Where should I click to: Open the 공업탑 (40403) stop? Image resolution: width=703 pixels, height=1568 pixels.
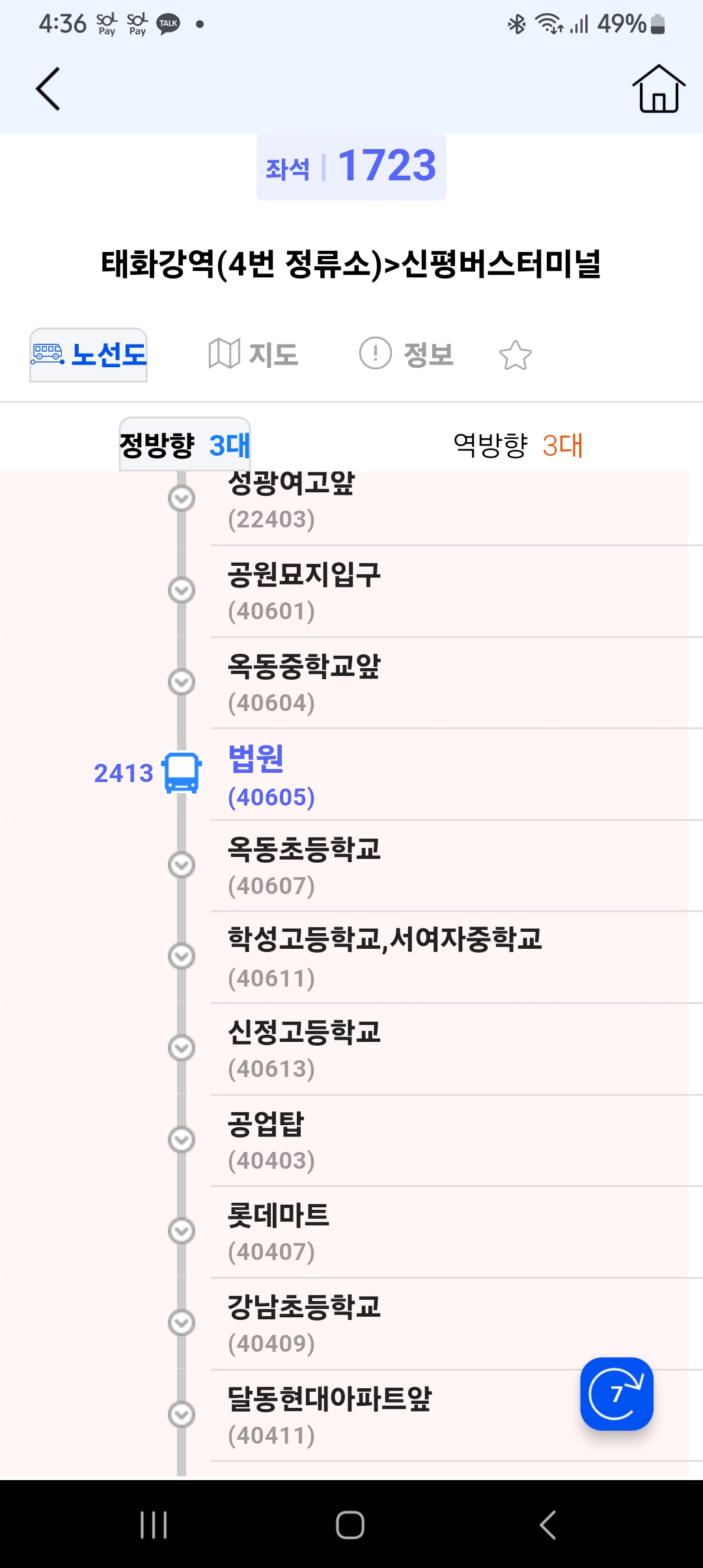click(391, 1141)
